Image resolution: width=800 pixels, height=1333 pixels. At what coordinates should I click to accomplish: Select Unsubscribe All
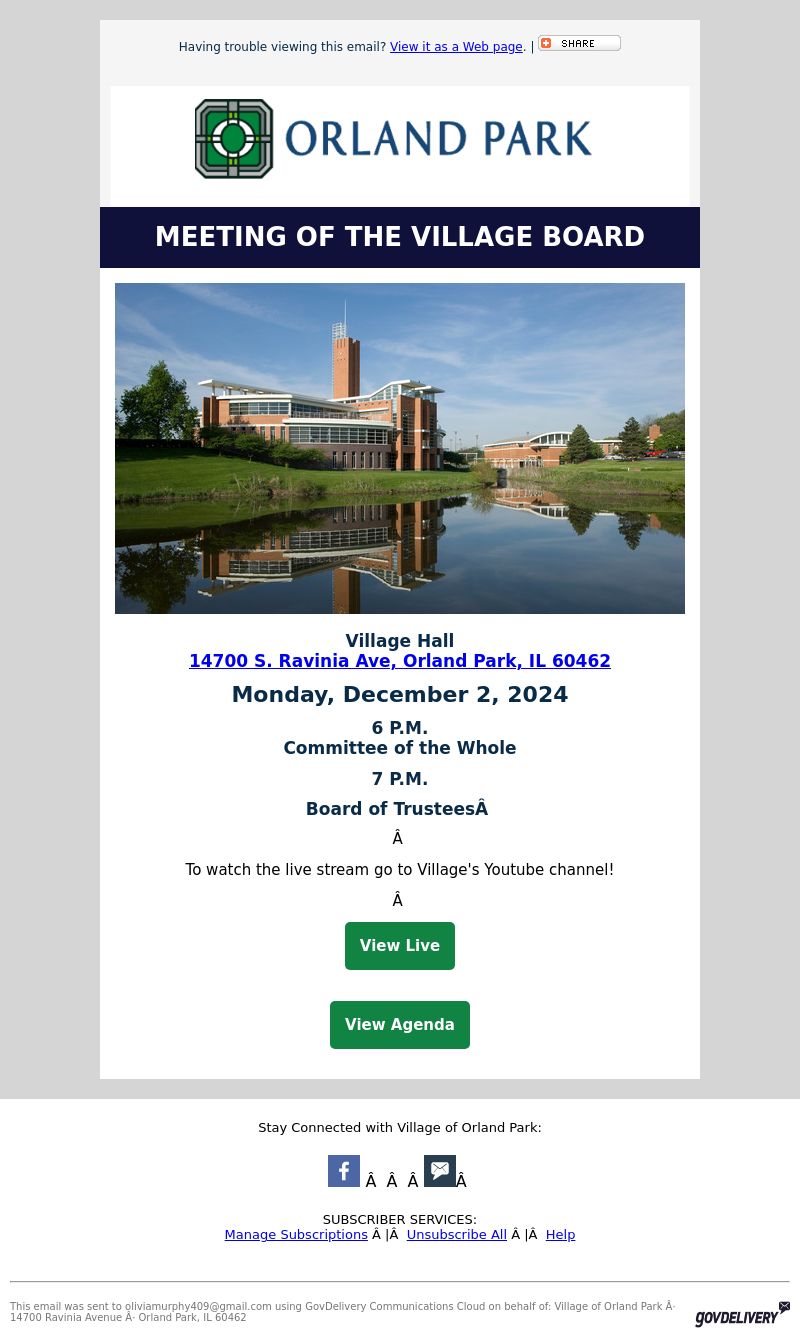tap(456, 1235)
